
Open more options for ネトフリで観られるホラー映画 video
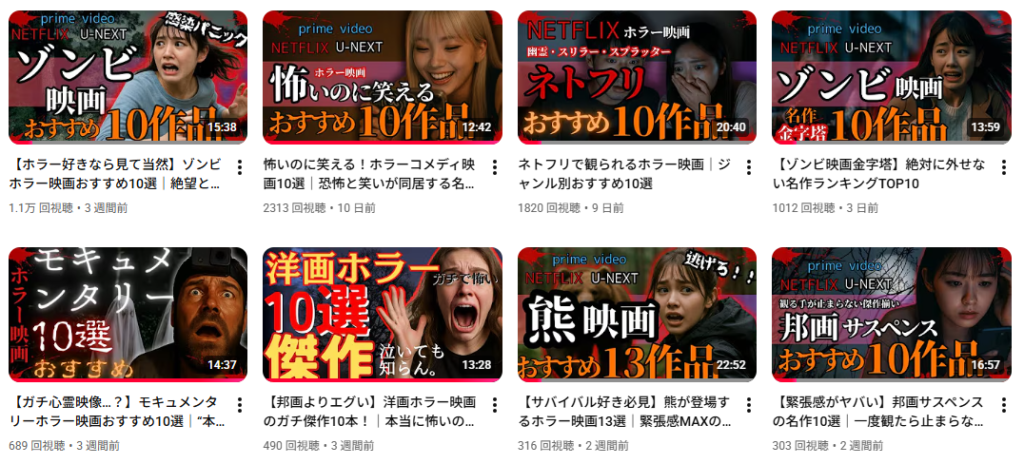750,167
